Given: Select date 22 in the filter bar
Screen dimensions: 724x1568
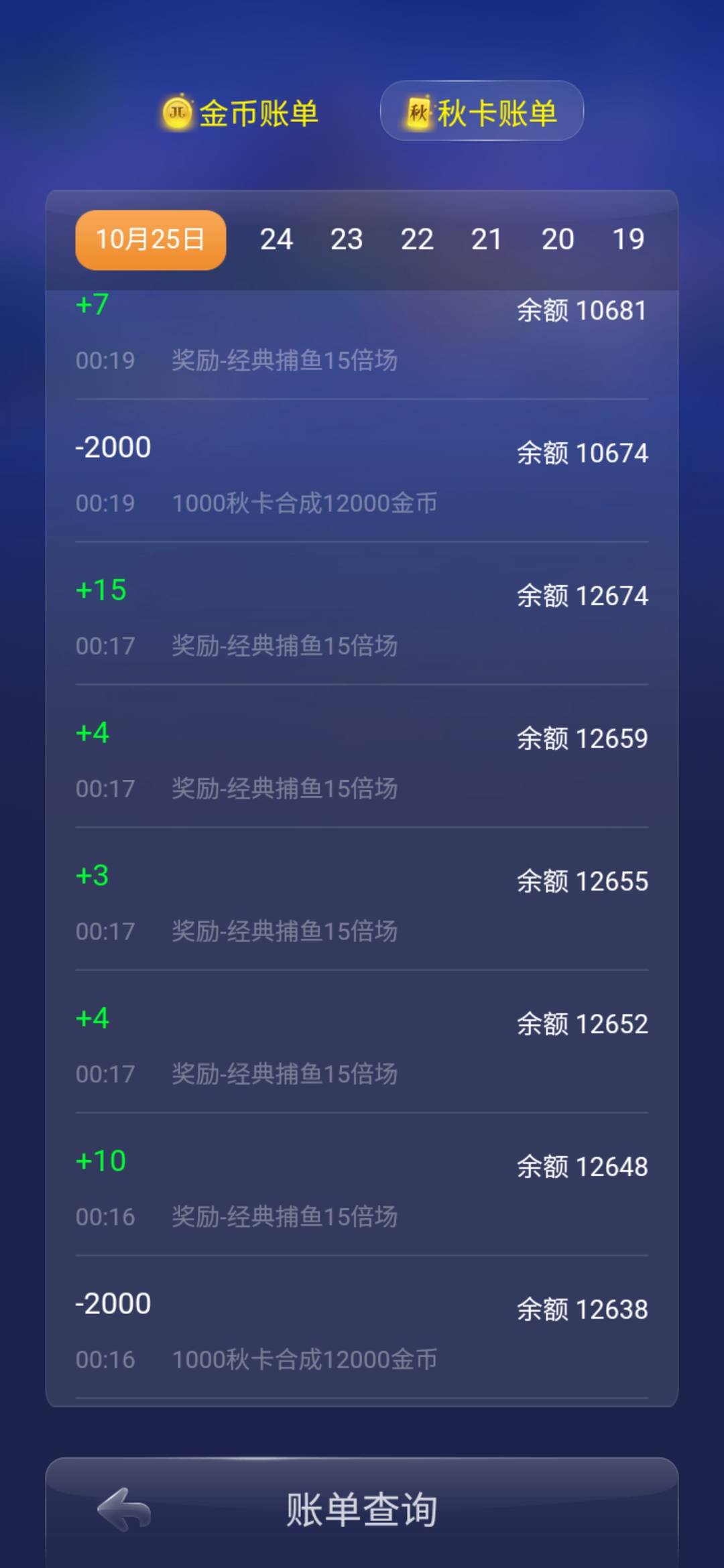Looking at the screenshot, I should (418, 239).
